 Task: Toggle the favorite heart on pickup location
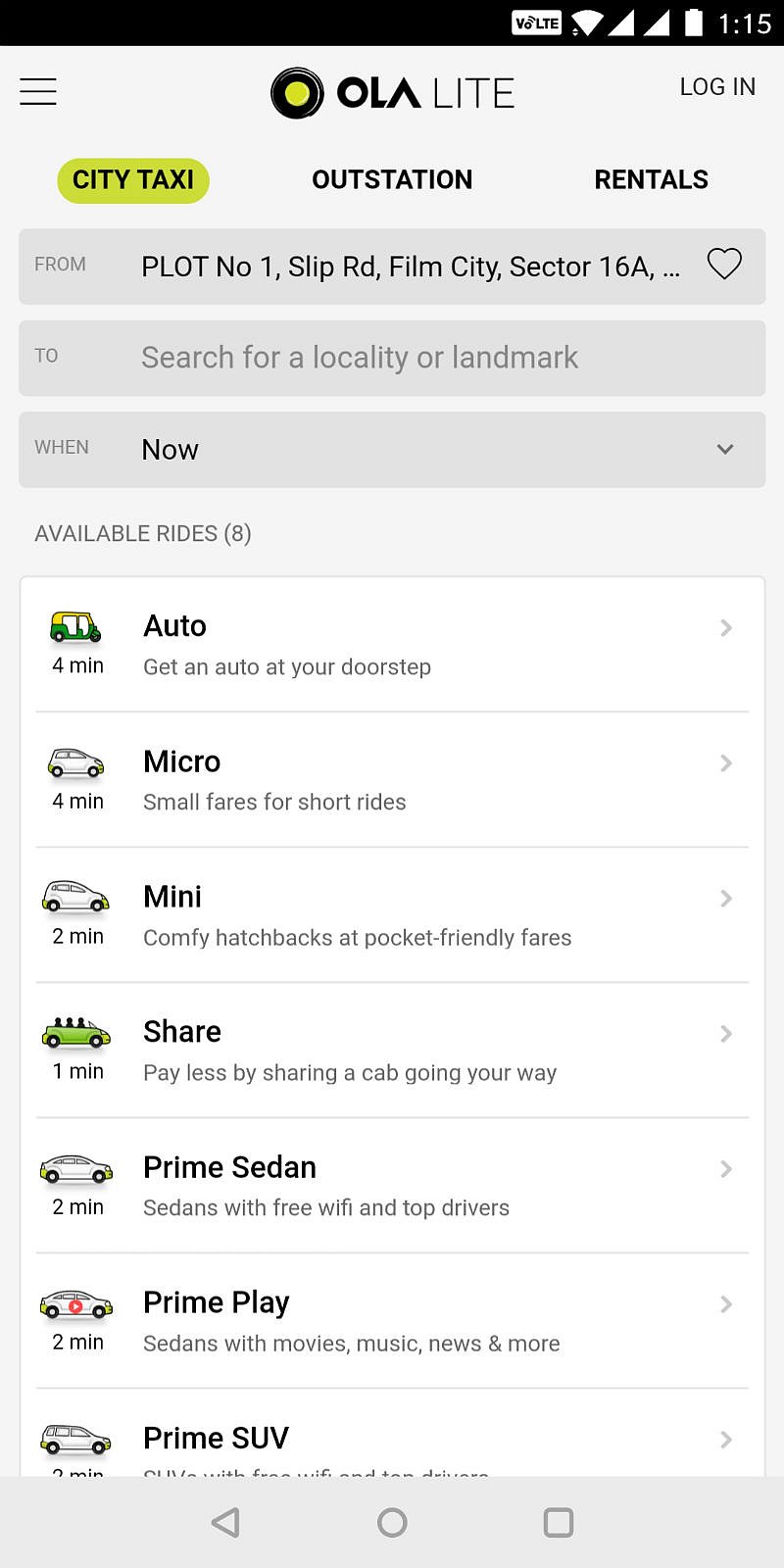point(724,264)
